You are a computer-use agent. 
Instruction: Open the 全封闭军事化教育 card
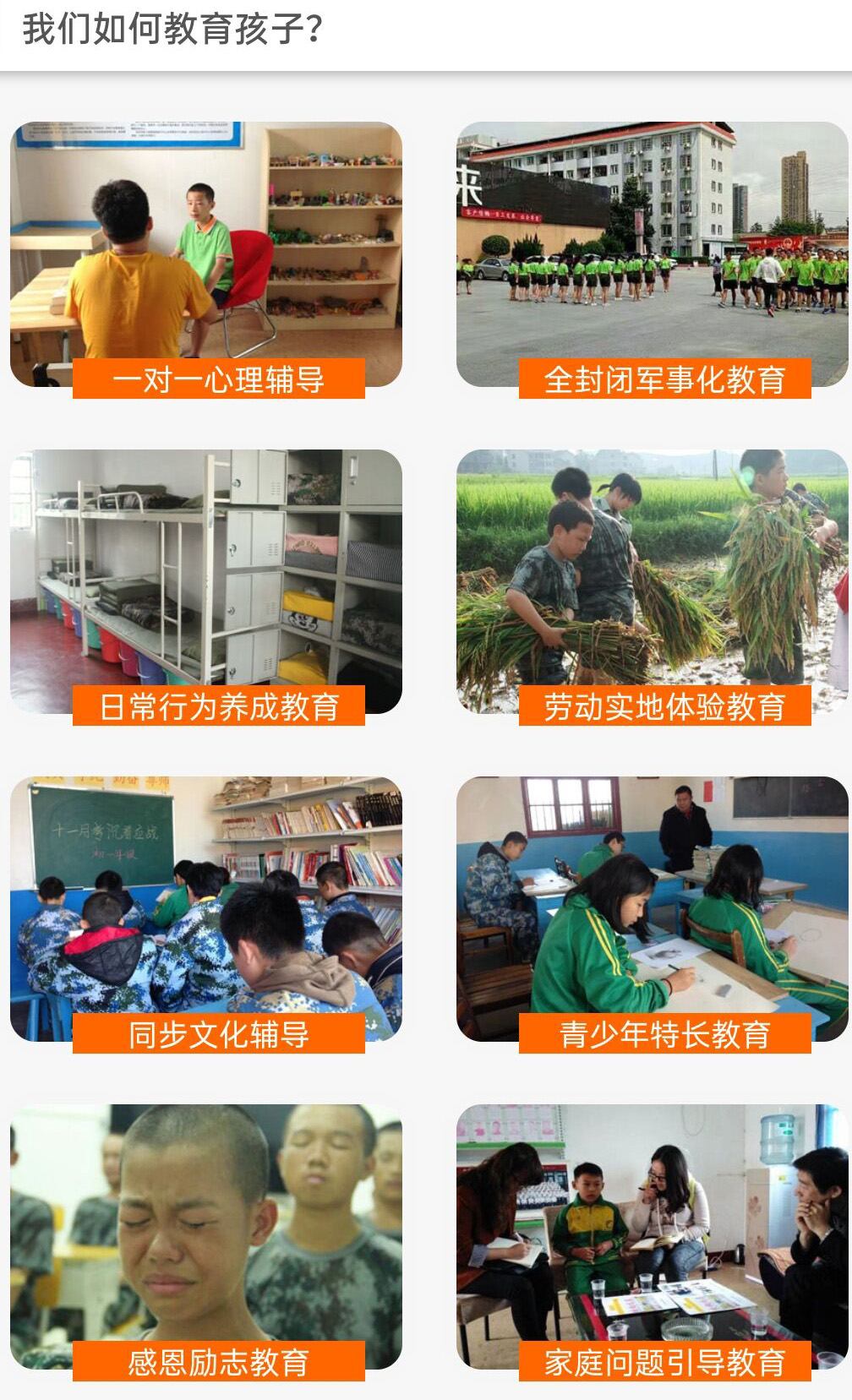[652, 258]
